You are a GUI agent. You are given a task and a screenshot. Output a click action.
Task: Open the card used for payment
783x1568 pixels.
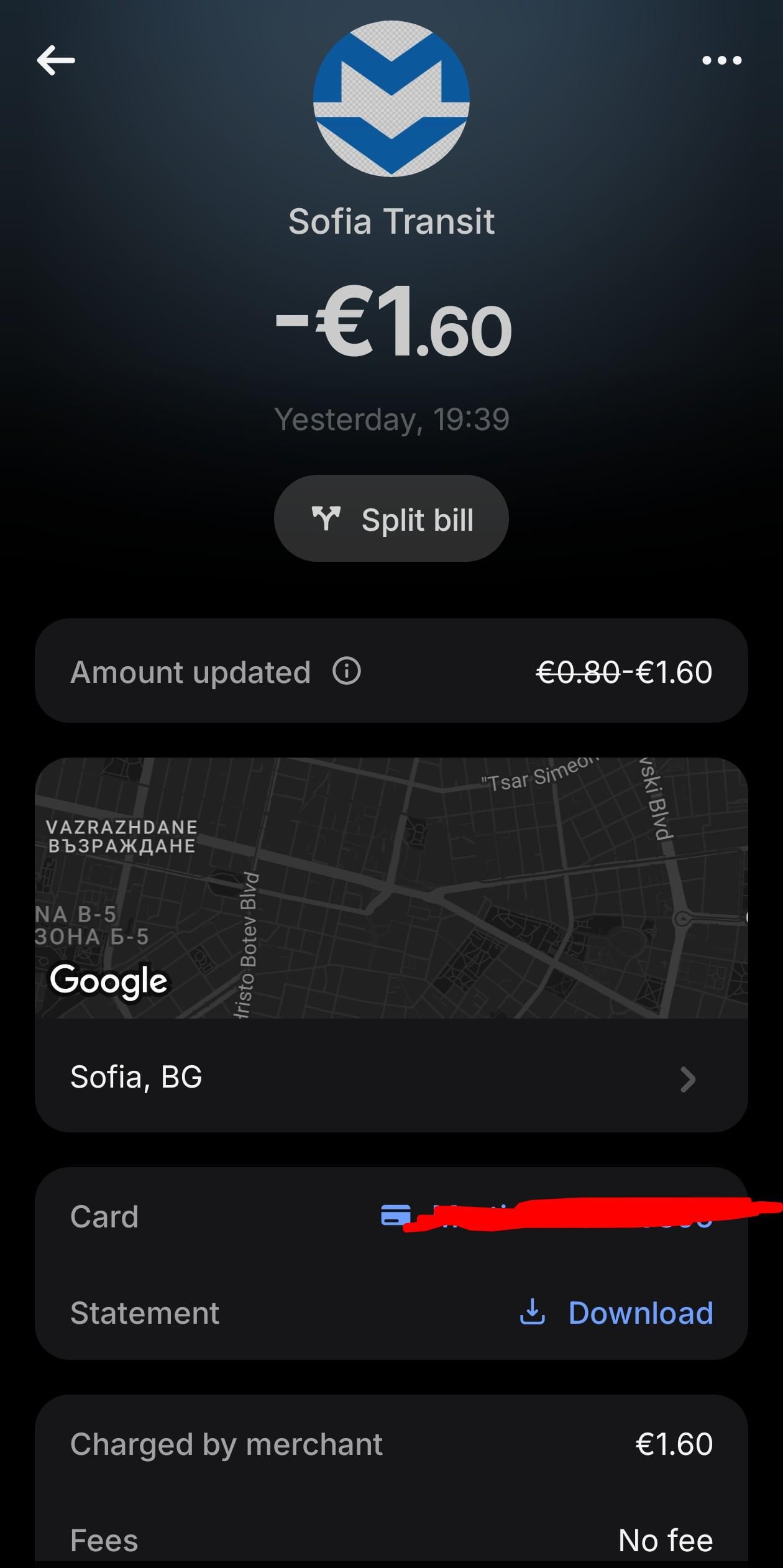(547, 1215)
